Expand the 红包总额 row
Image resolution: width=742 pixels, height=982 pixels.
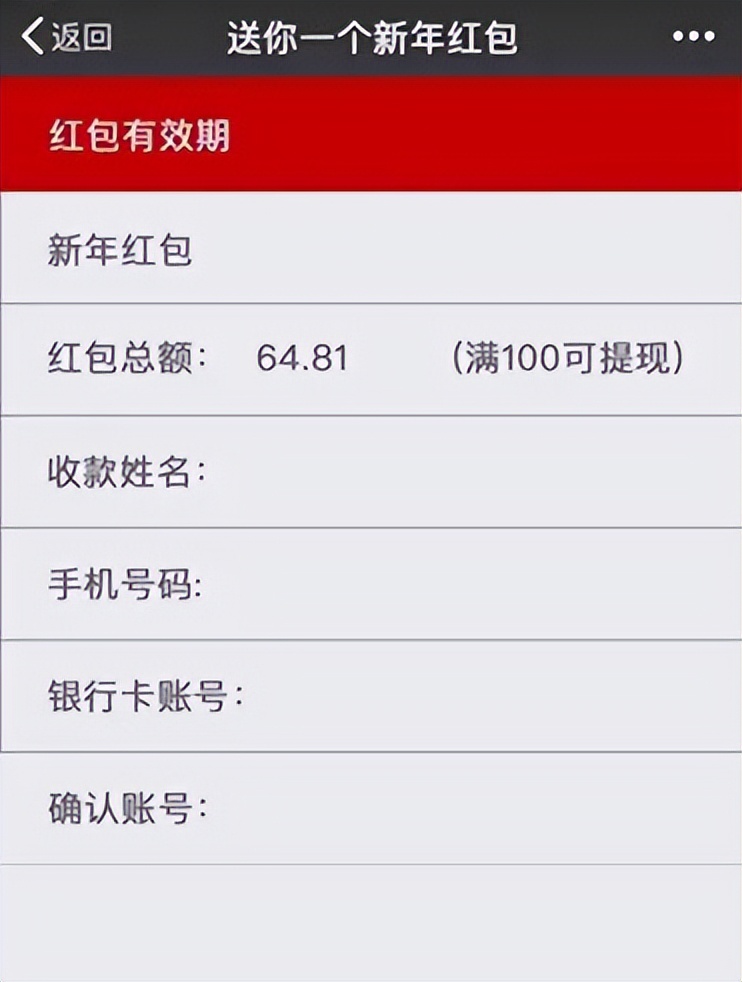(x=371, y=355)
